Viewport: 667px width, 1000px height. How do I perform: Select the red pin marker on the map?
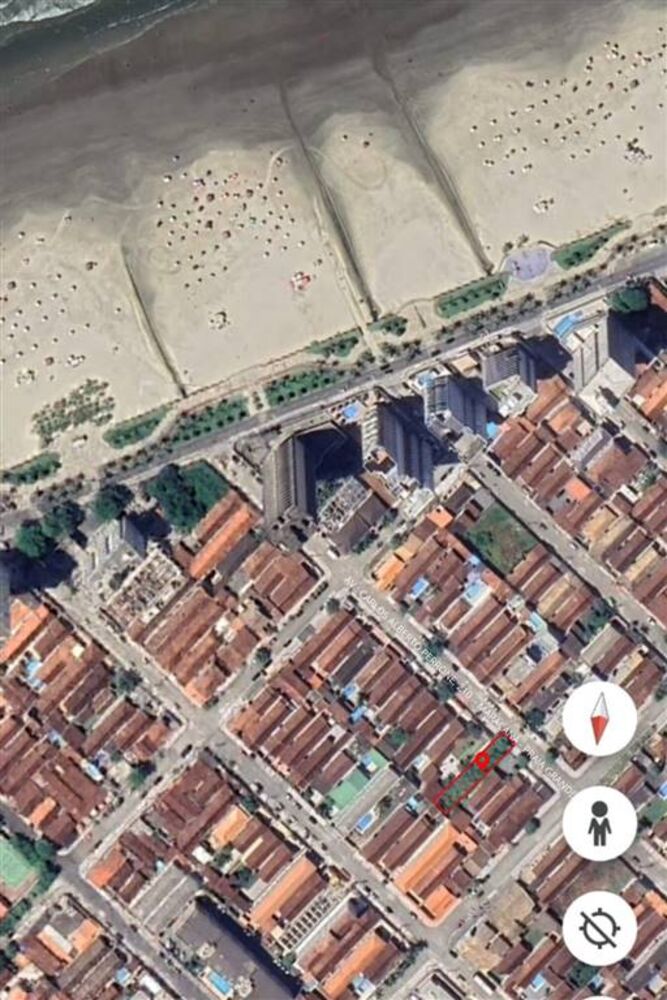point(482,761)
